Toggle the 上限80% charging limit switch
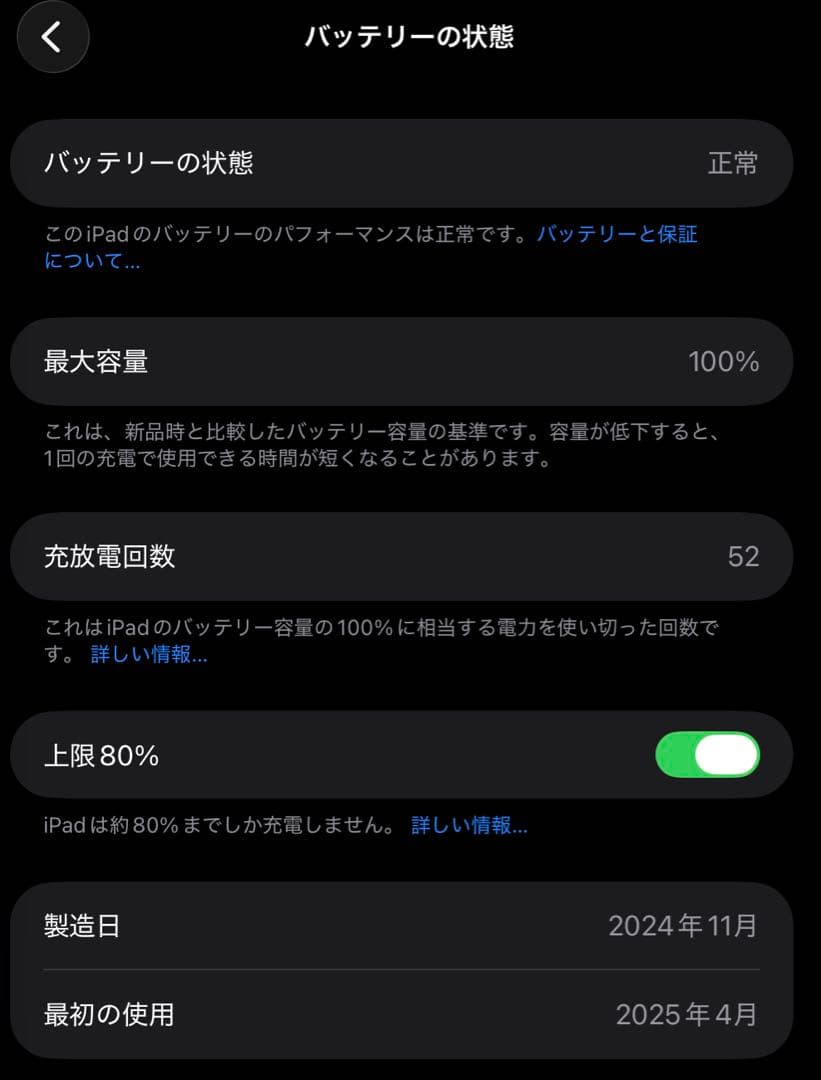 pyautogui.click(x=707, y=755)
